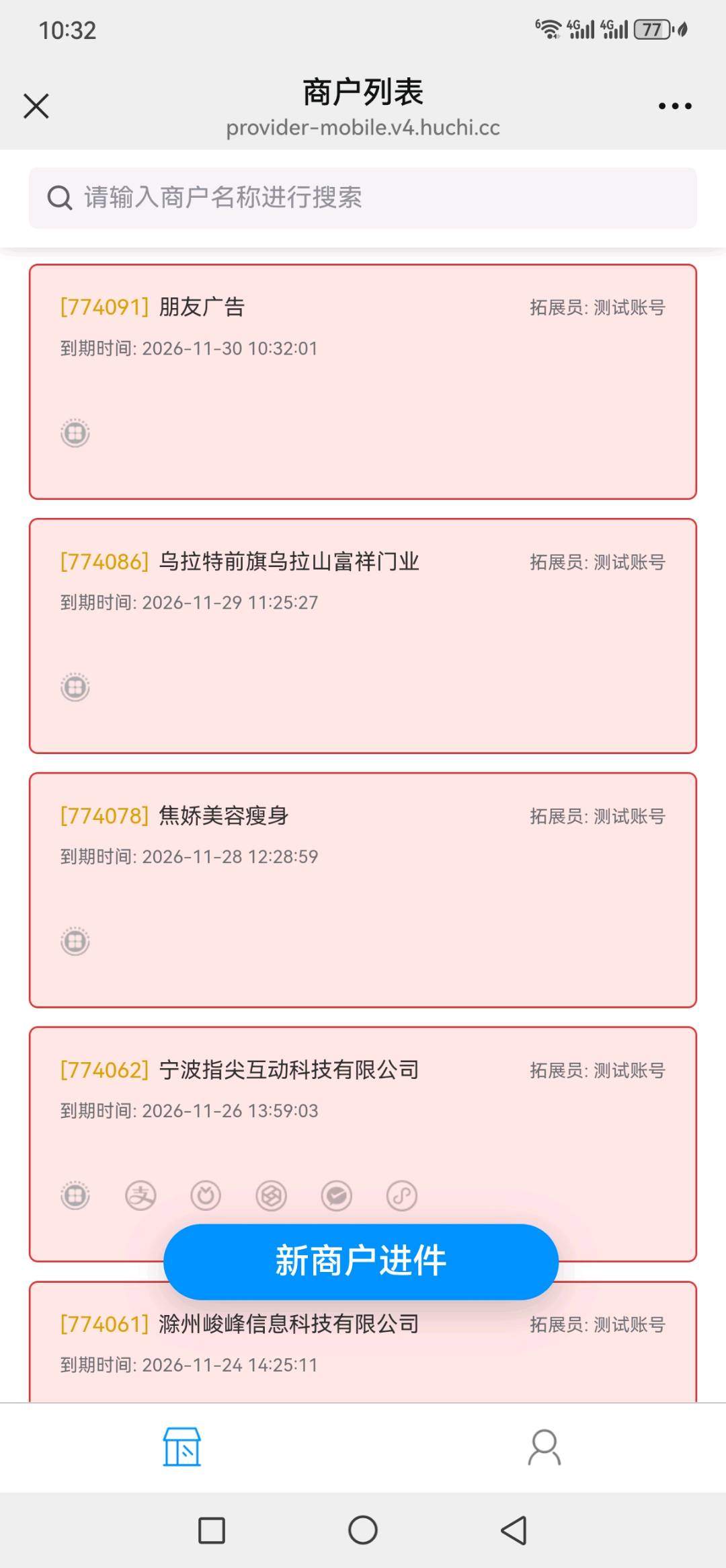Viewport: 726px width, 1568px height.
Task: Tap the WeChat Pay icon on 宁波指尖互动 card
Action: pyautogui.click(x=337, y=1196)
